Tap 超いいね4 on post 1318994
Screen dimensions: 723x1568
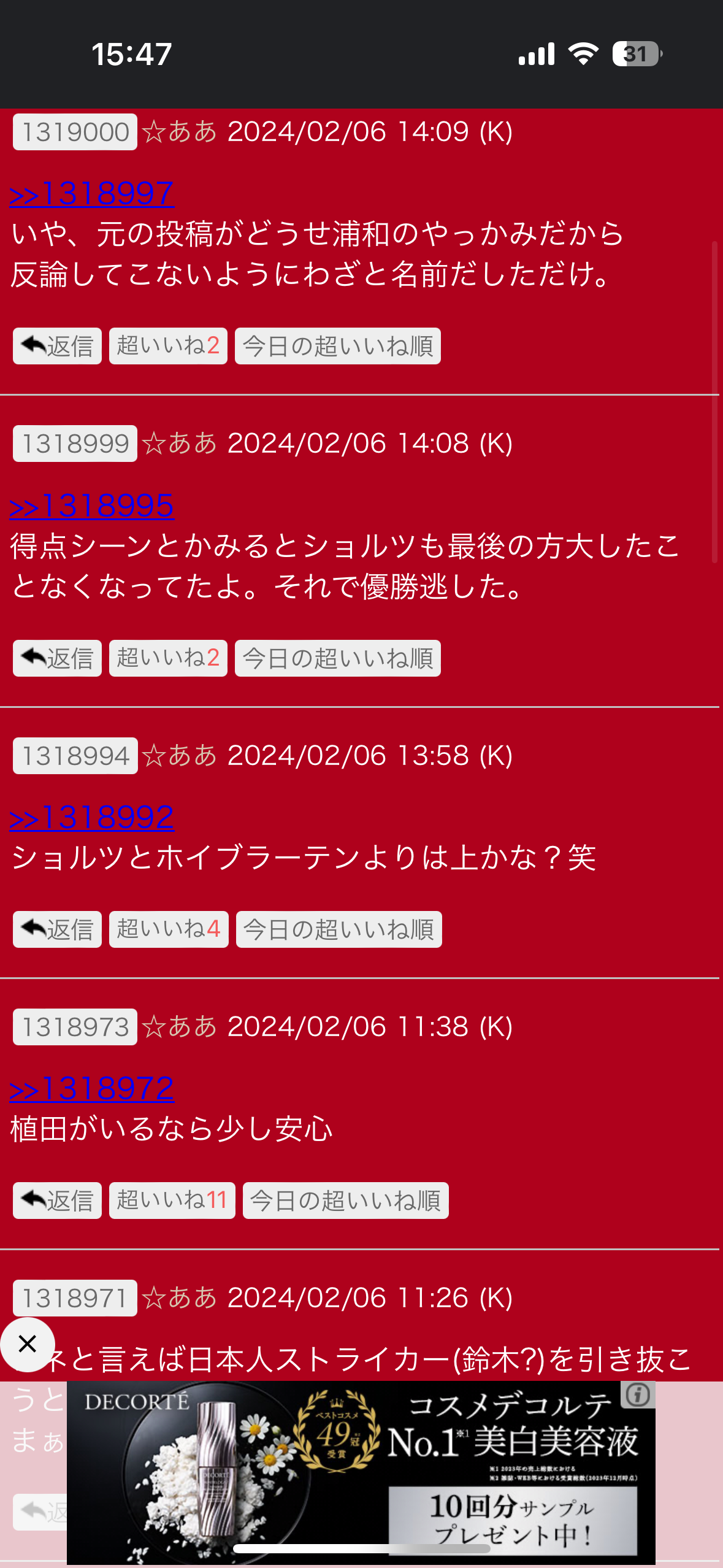point(169,929)
